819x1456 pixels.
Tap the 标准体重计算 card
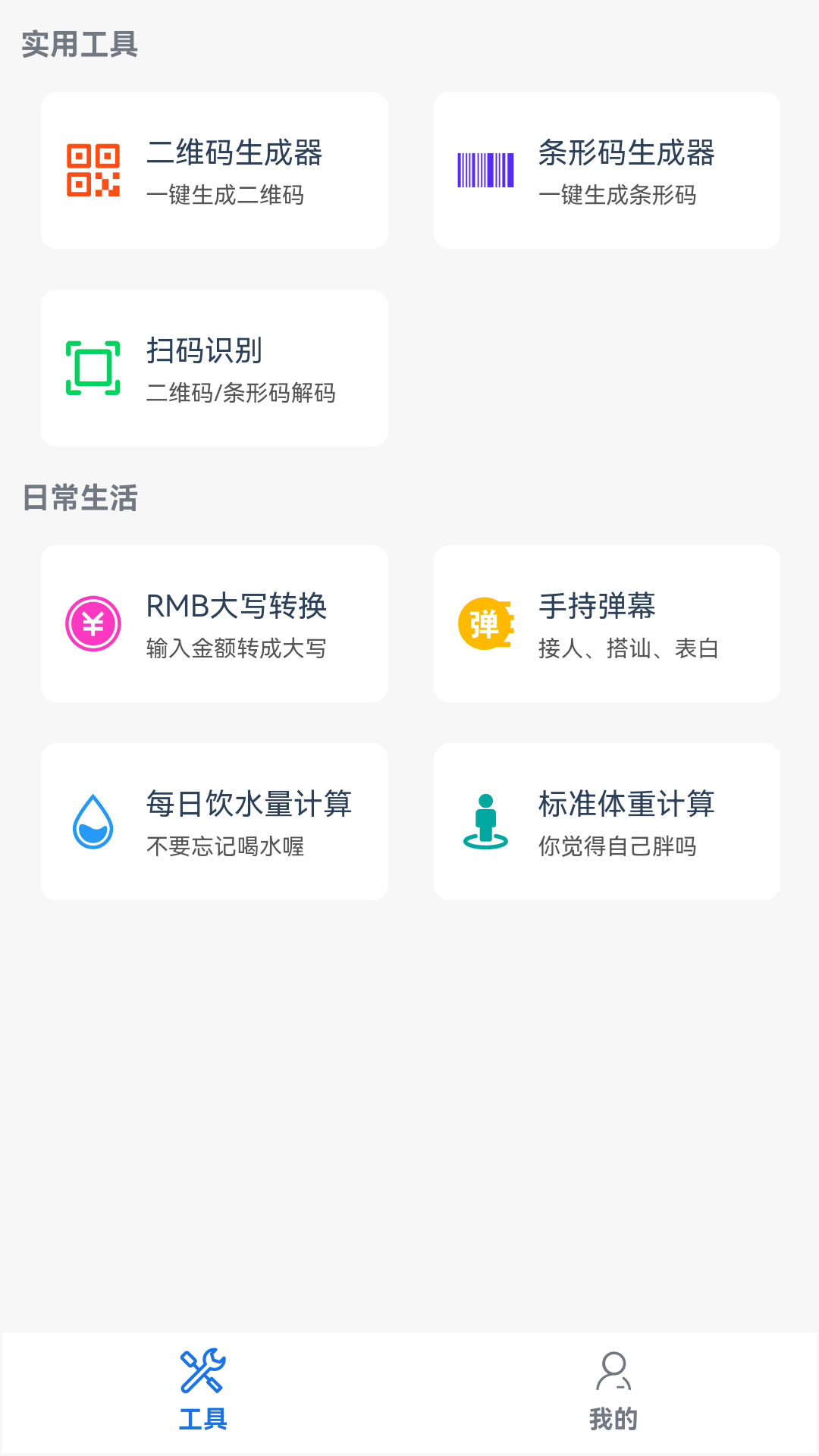(x=607, y=822)
